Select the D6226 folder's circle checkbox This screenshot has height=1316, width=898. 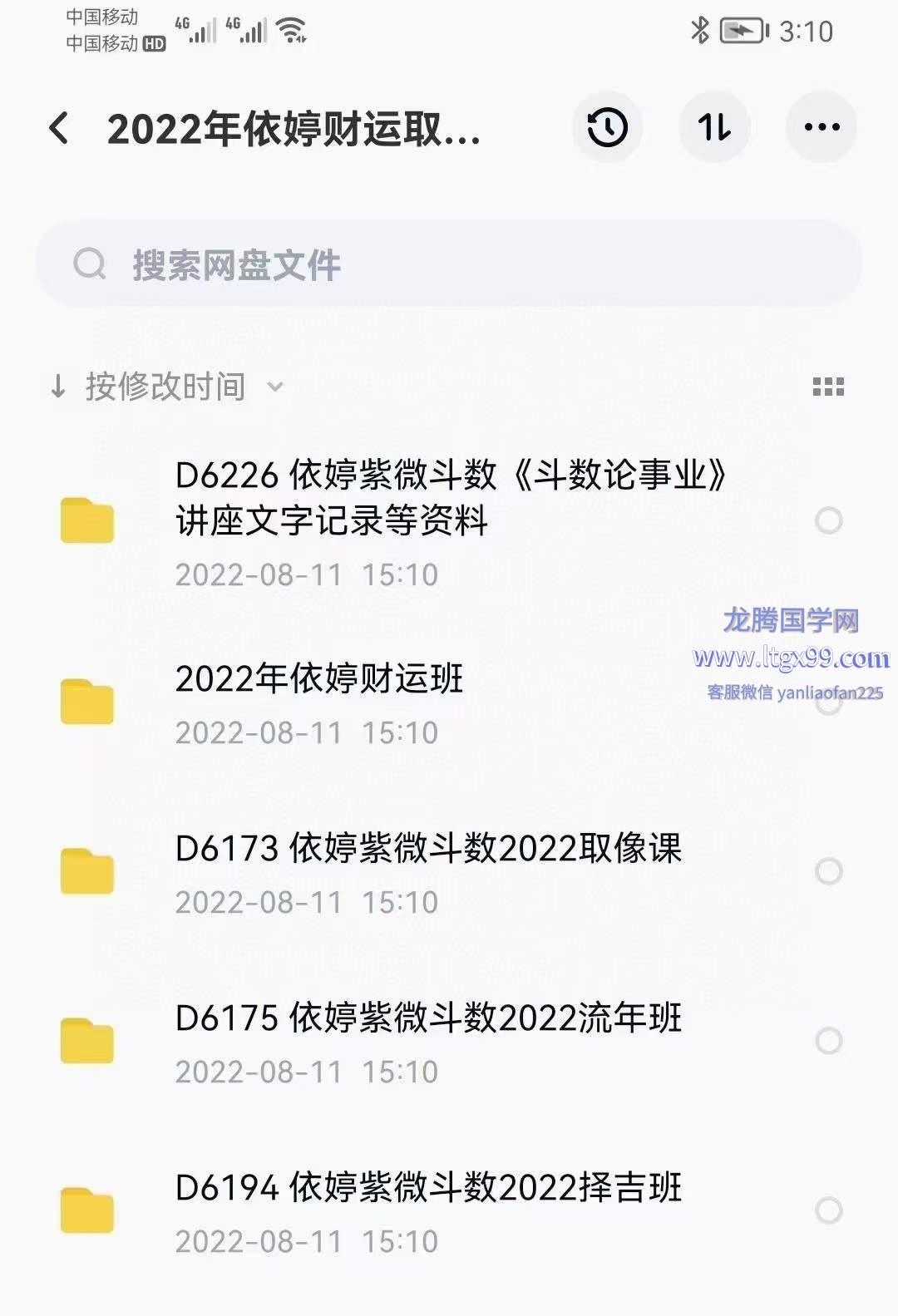828,520
